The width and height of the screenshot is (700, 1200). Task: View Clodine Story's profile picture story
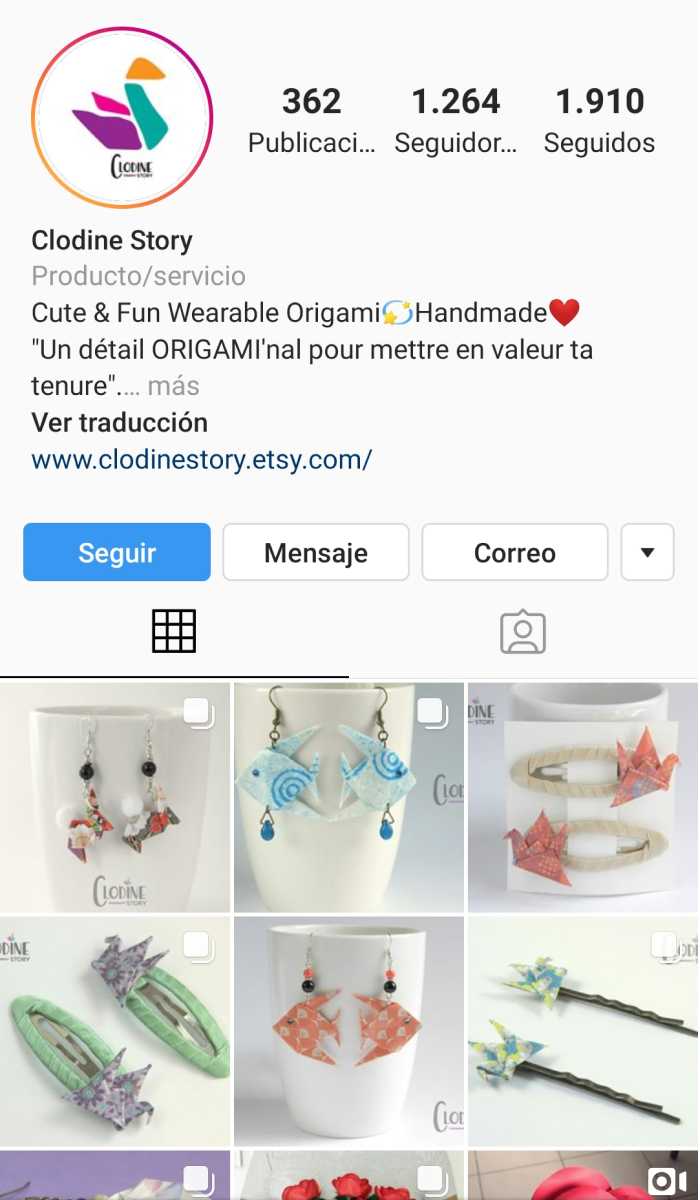click(122, 118)
